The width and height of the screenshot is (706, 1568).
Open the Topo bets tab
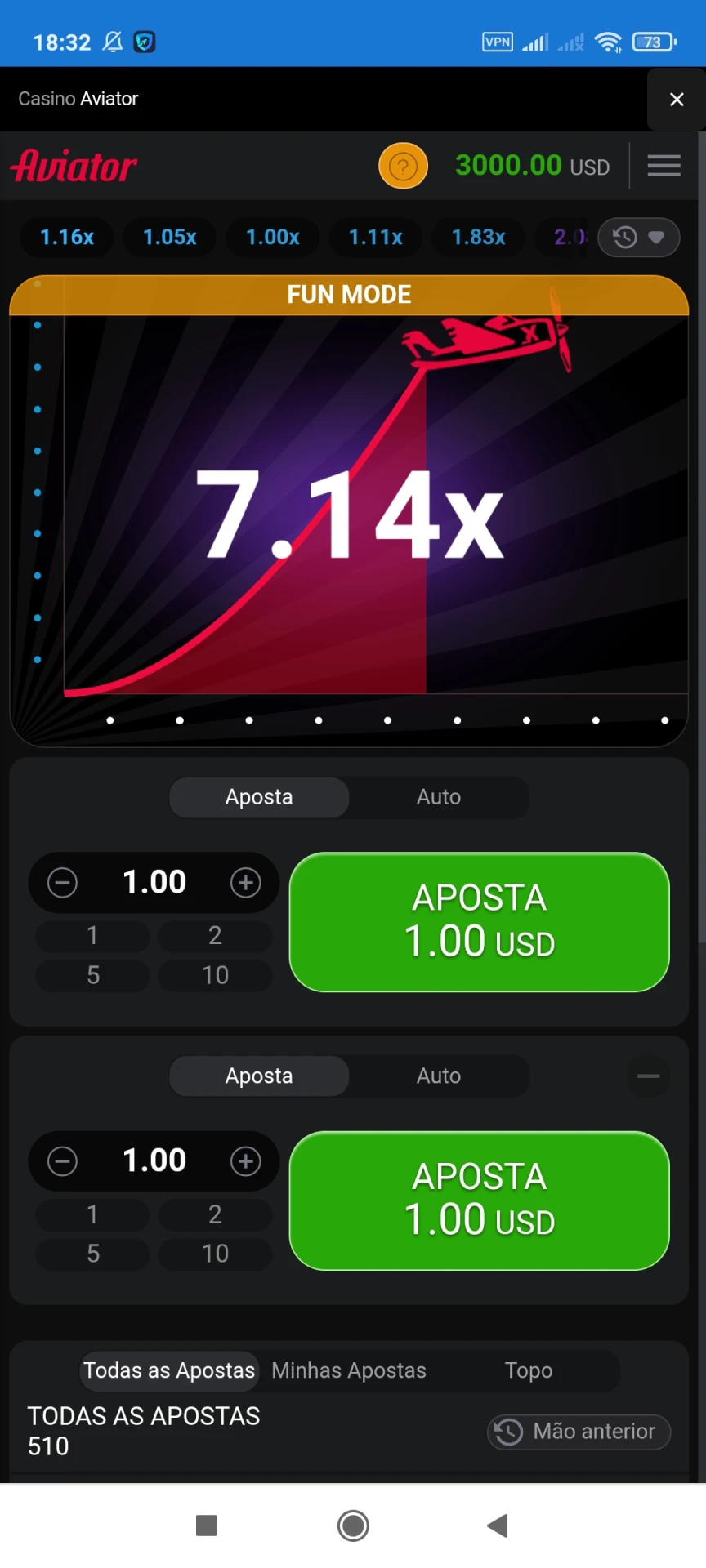pyautogui.click(x=528, y=1370)
